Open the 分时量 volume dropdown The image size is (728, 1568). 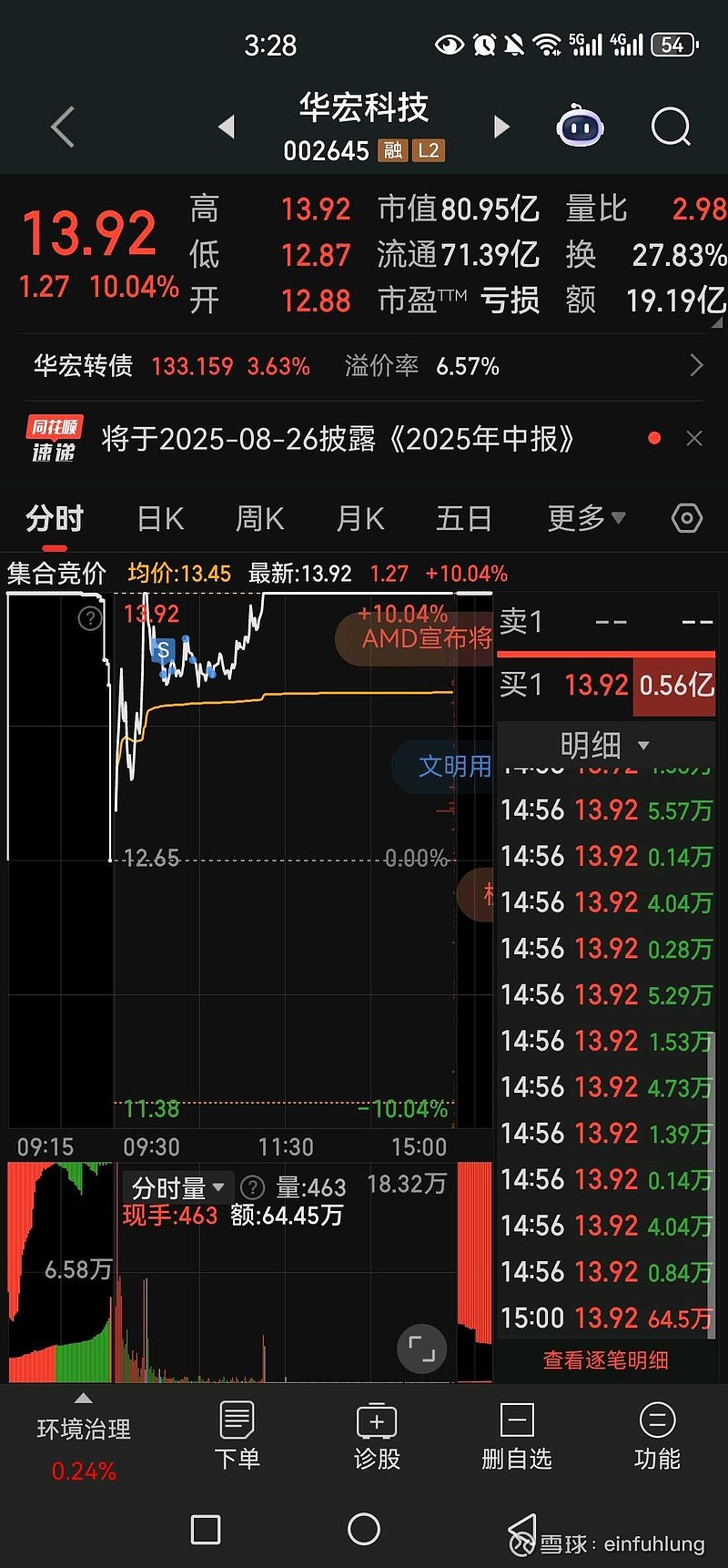[x=177, y=1186]
